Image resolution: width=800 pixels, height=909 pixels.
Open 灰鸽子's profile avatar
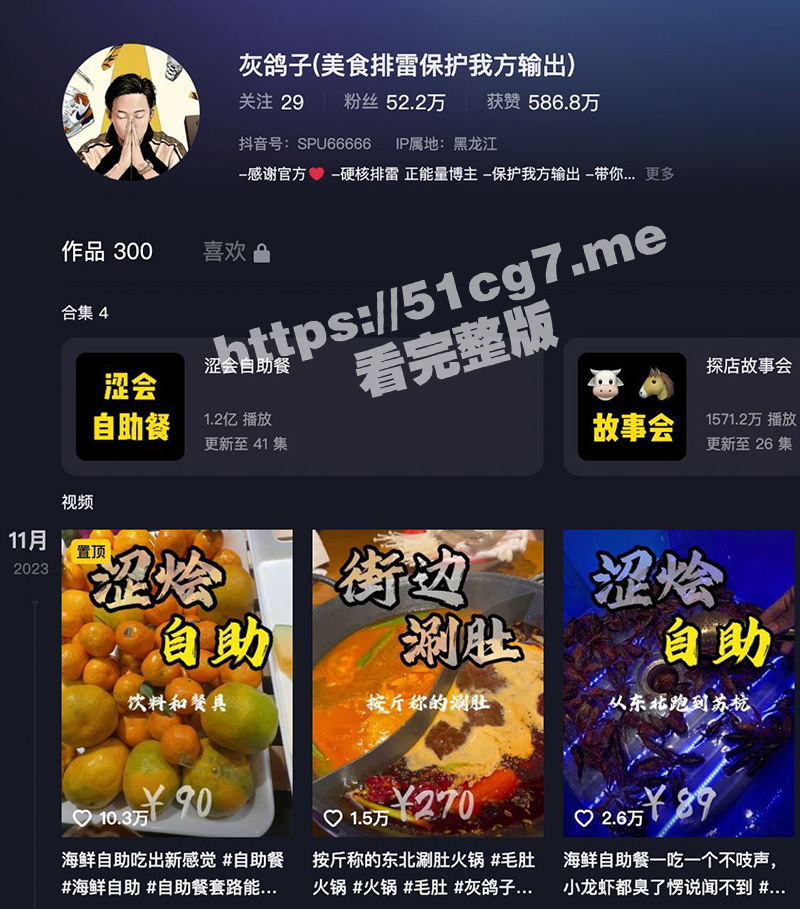(131, 112)
